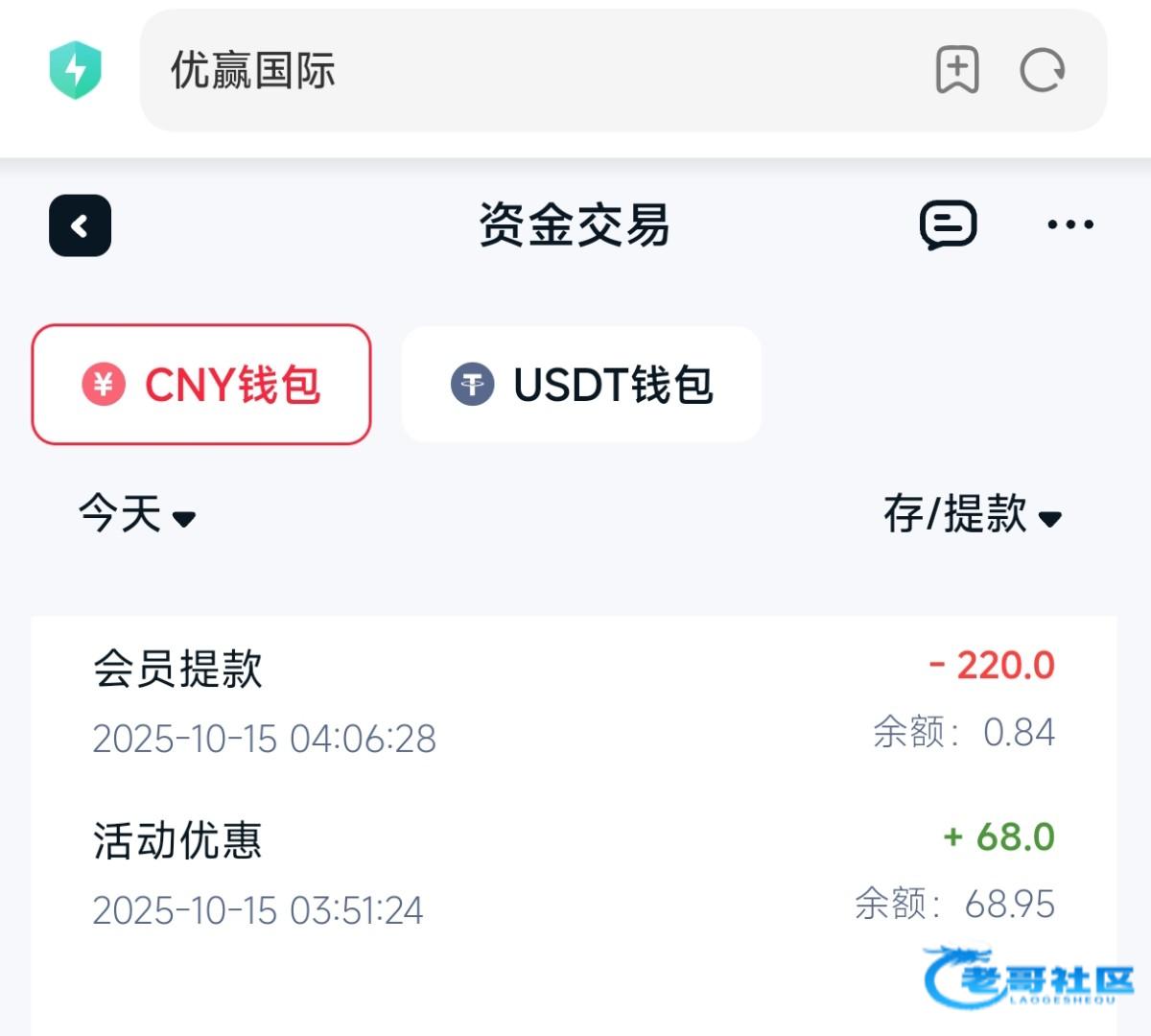
Task: Expand the 今天 date filter dropdown
Action: coord(137,514)
